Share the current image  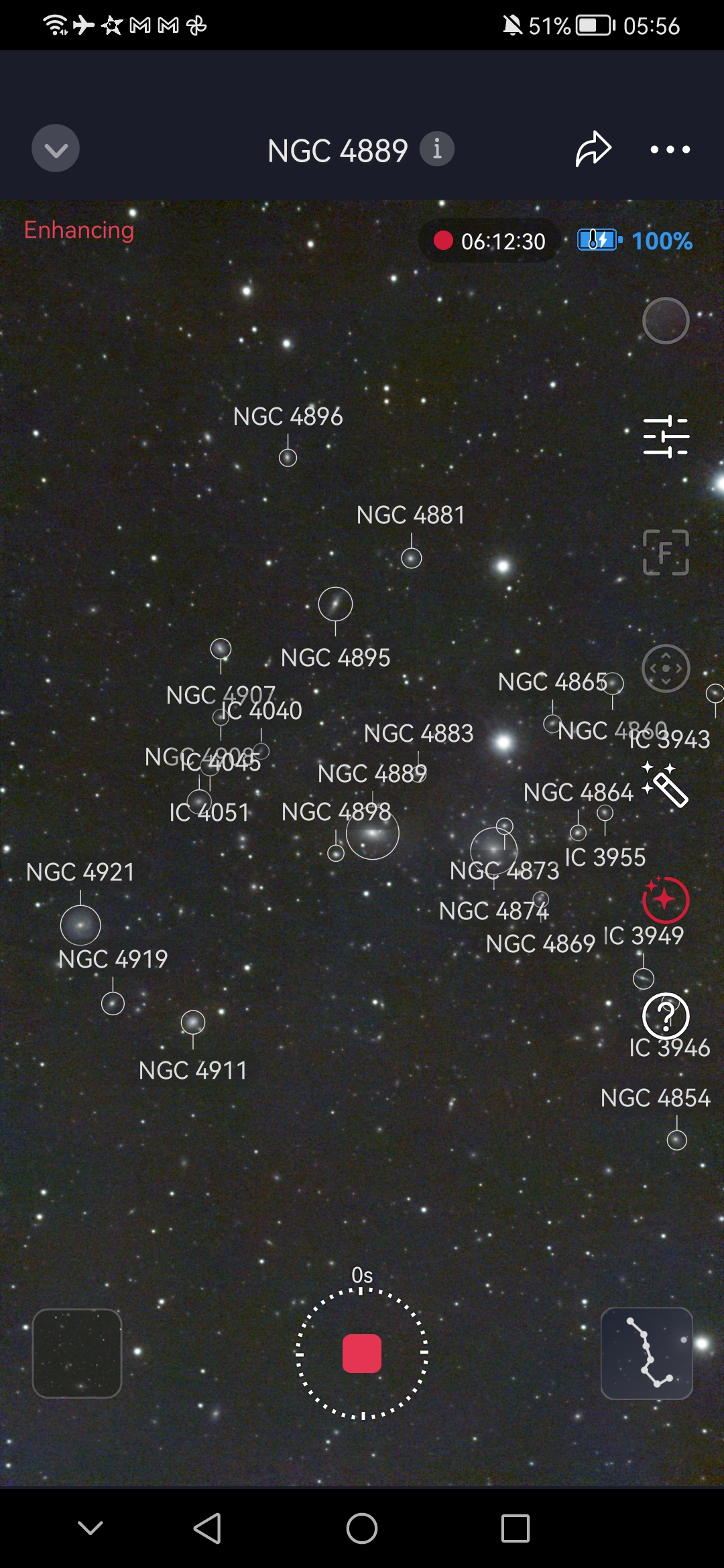click(593, 149)
